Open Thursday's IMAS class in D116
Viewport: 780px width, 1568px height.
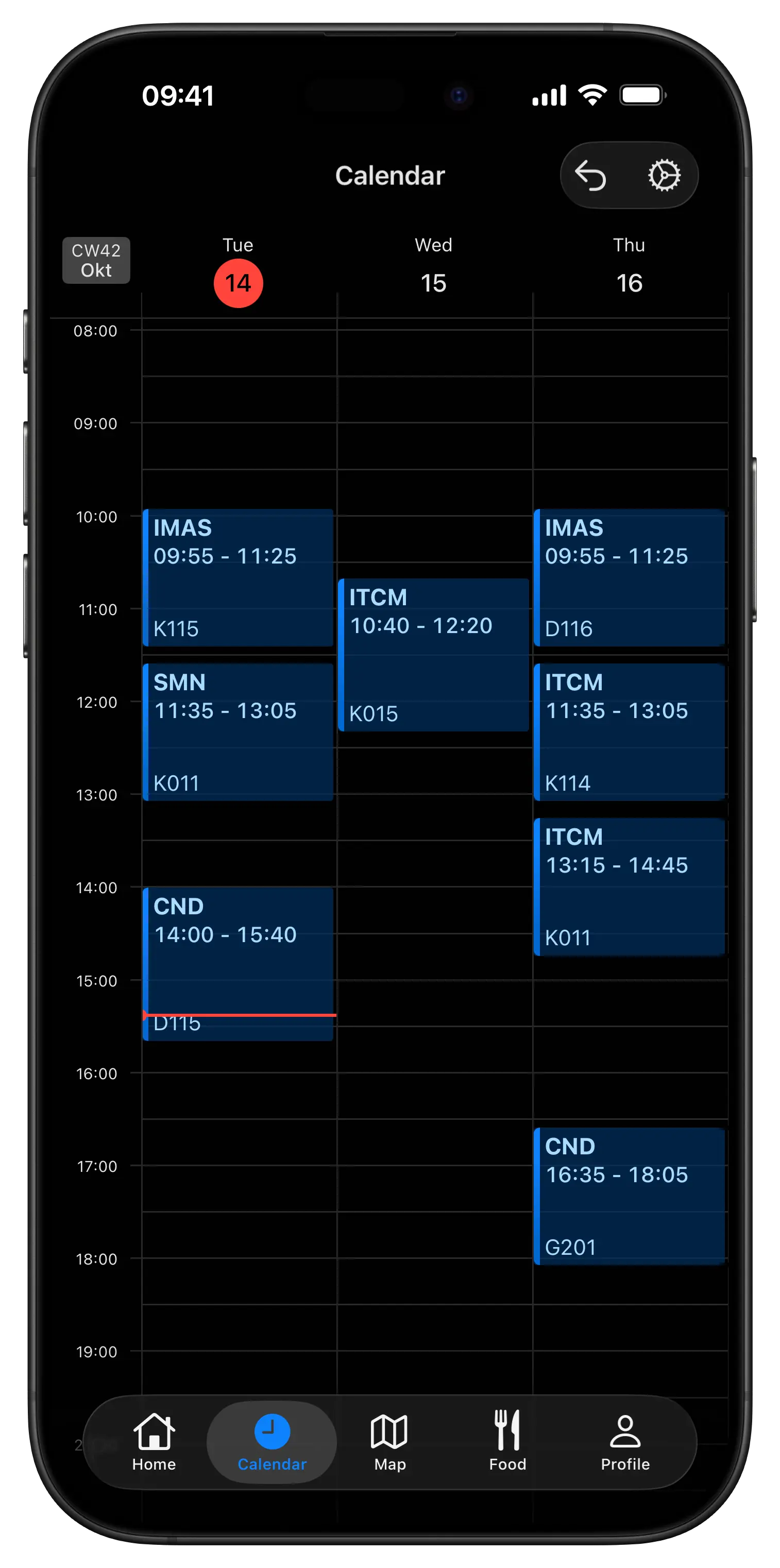(629, 577)
